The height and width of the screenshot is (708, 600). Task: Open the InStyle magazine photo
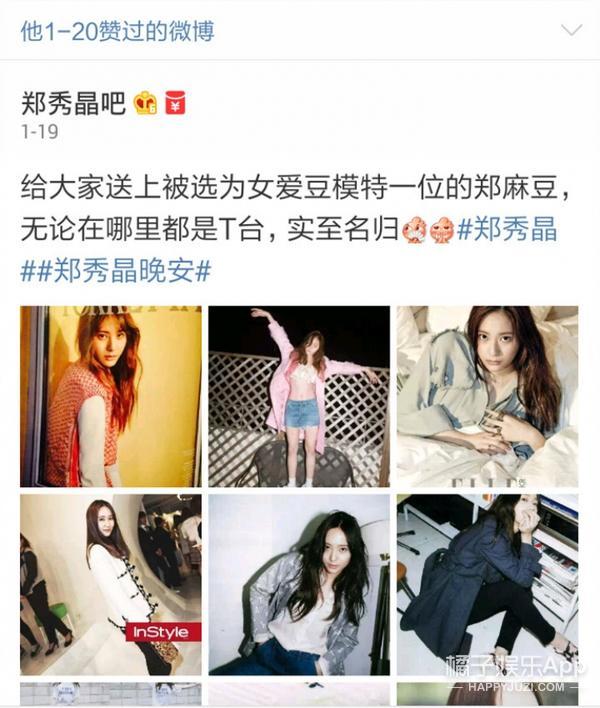click(x=111, y=584)
